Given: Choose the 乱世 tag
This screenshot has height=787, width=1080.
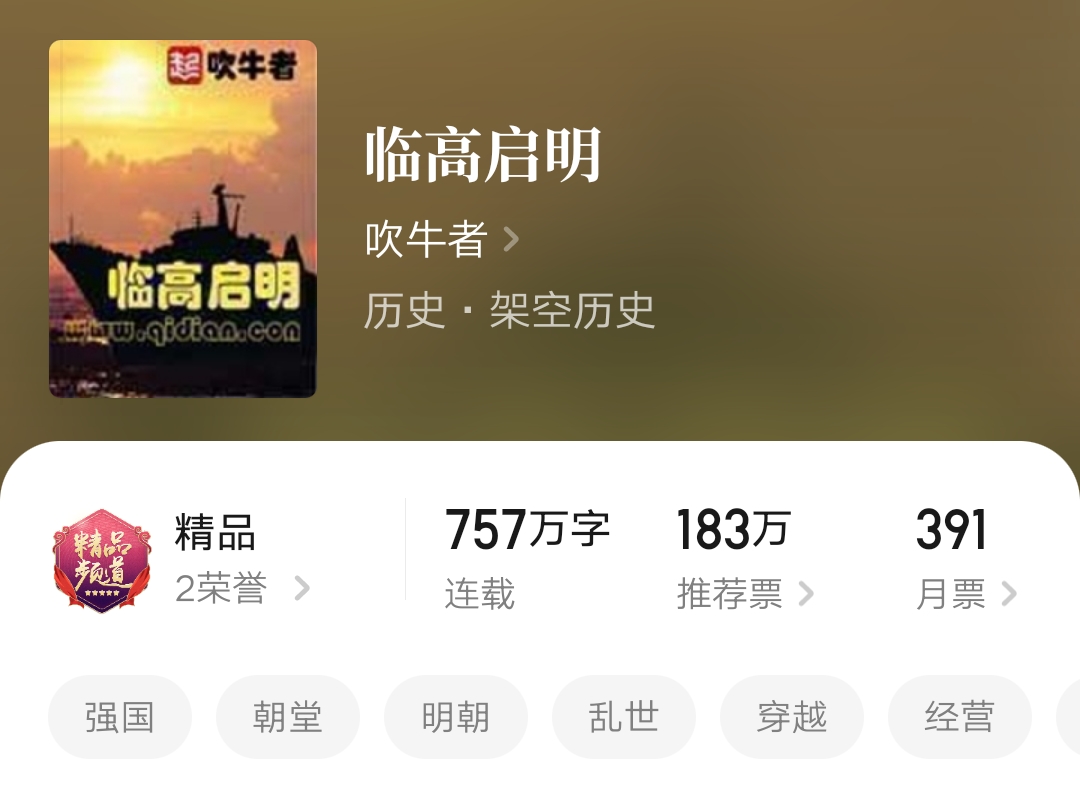Looking at the screenshot, I should click(624, 717).
